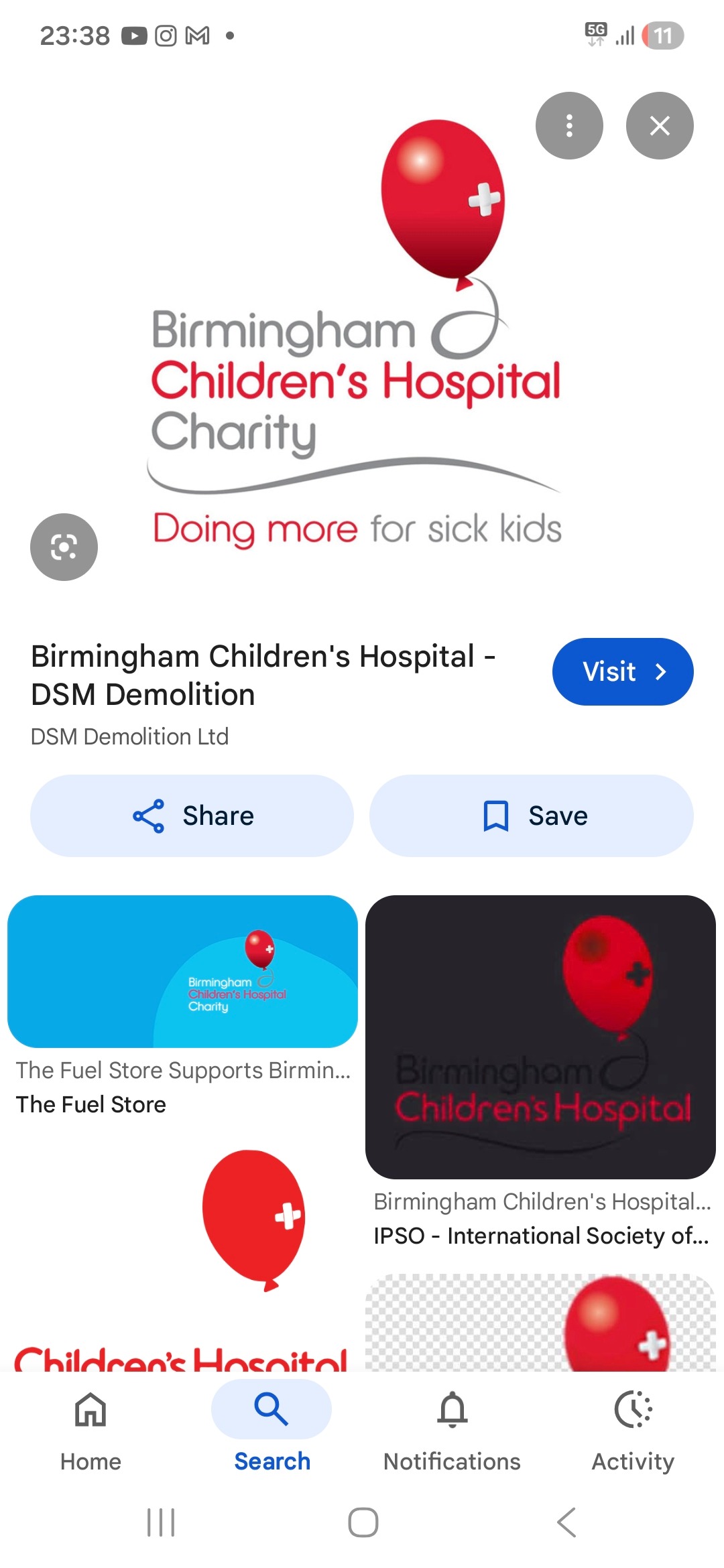Viewport: 724px width, 1568px height.
Task: Open the three-dot overflow menu
Action: point(569,125)
